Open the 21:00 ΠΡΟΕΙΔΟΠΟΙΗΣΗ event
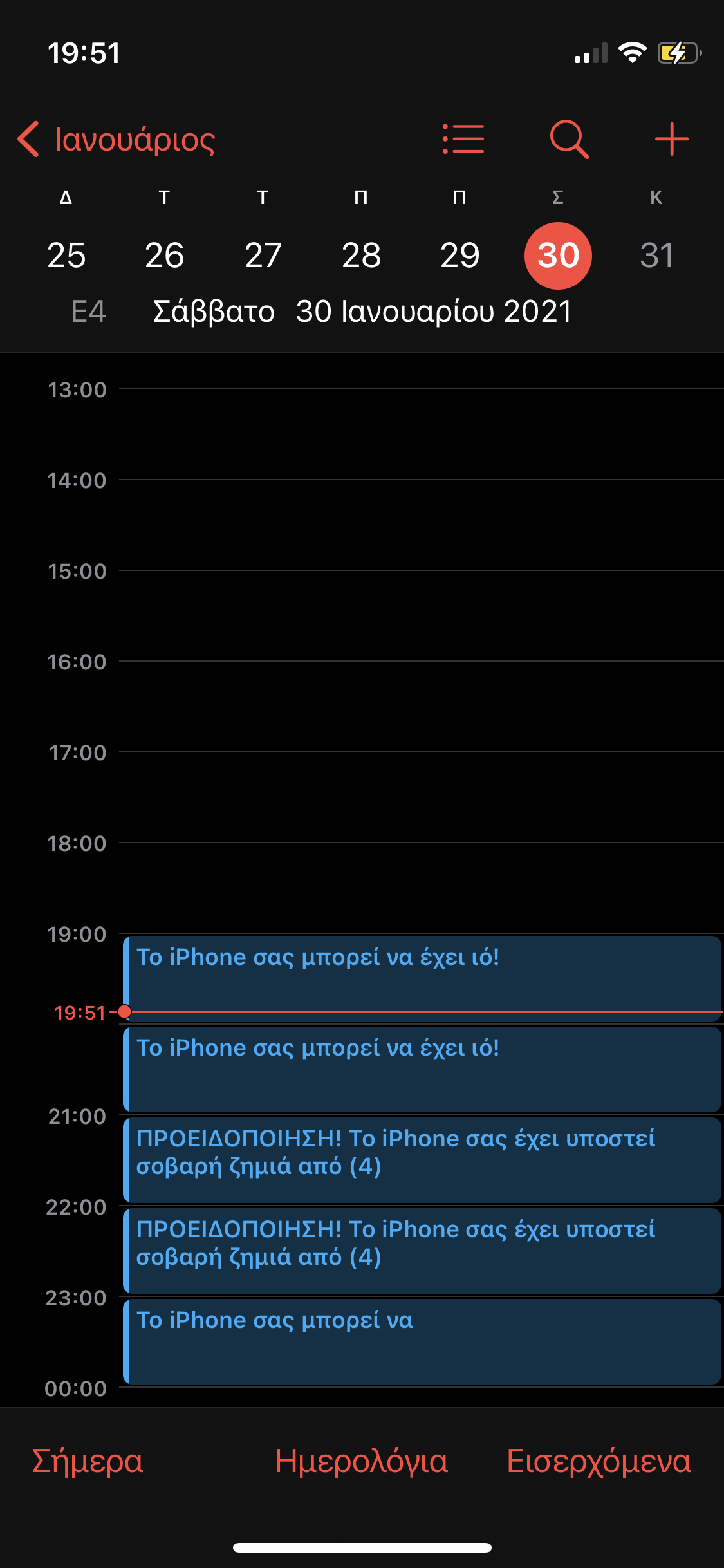The width and height of the screenshot is (724, 1568). tap(422, 1160)
